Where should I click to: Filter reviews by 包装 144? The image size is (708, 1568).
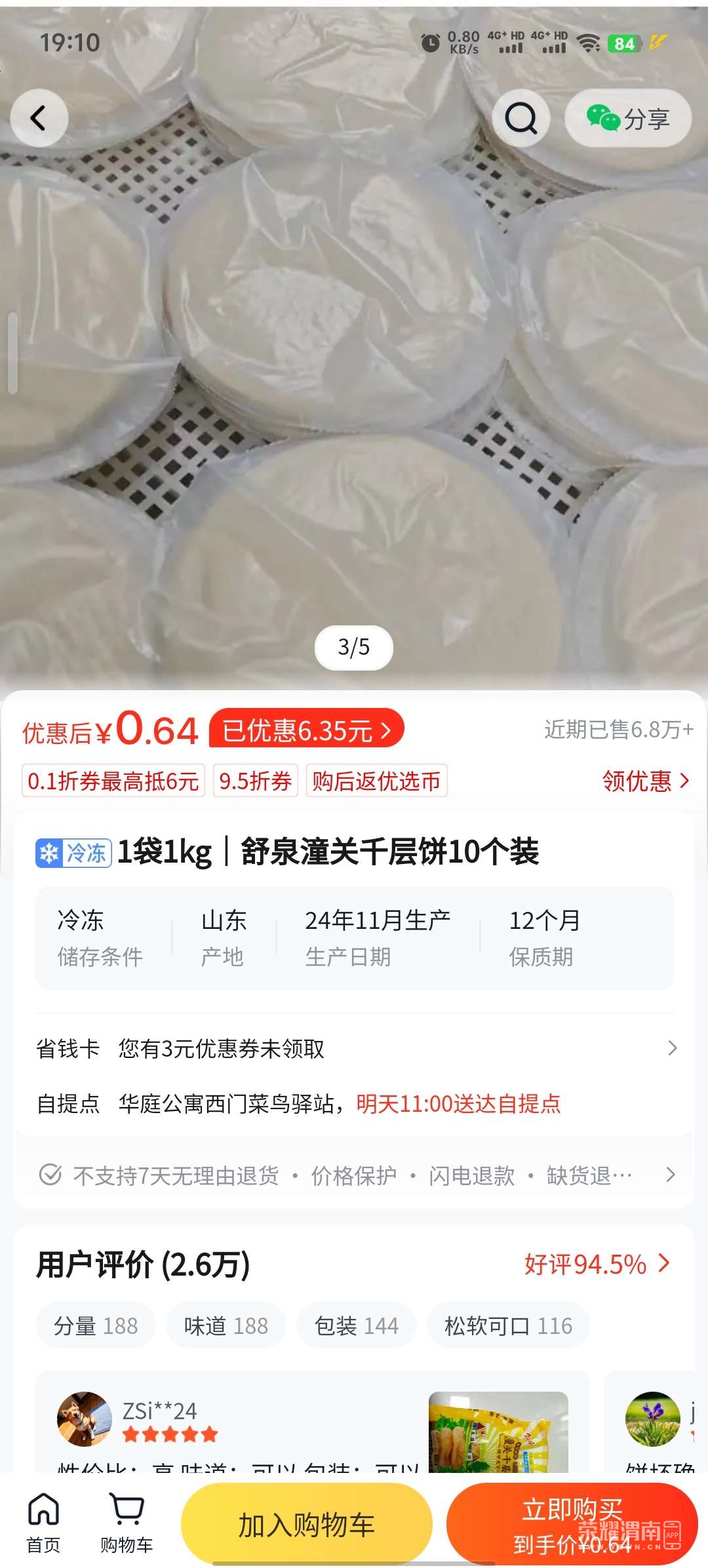click(x=357, y=1325)
